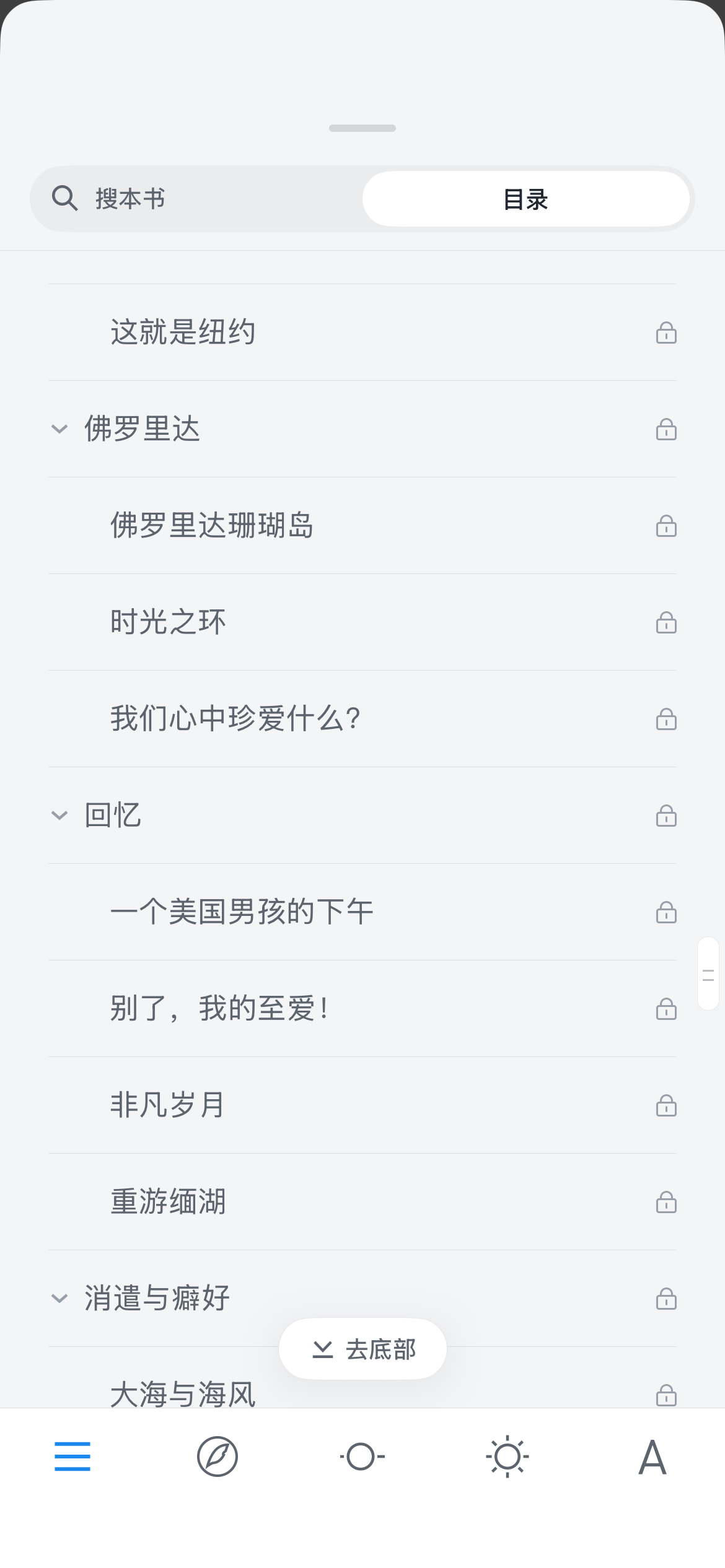Open the reading progress control

[x=362, y=1457]
